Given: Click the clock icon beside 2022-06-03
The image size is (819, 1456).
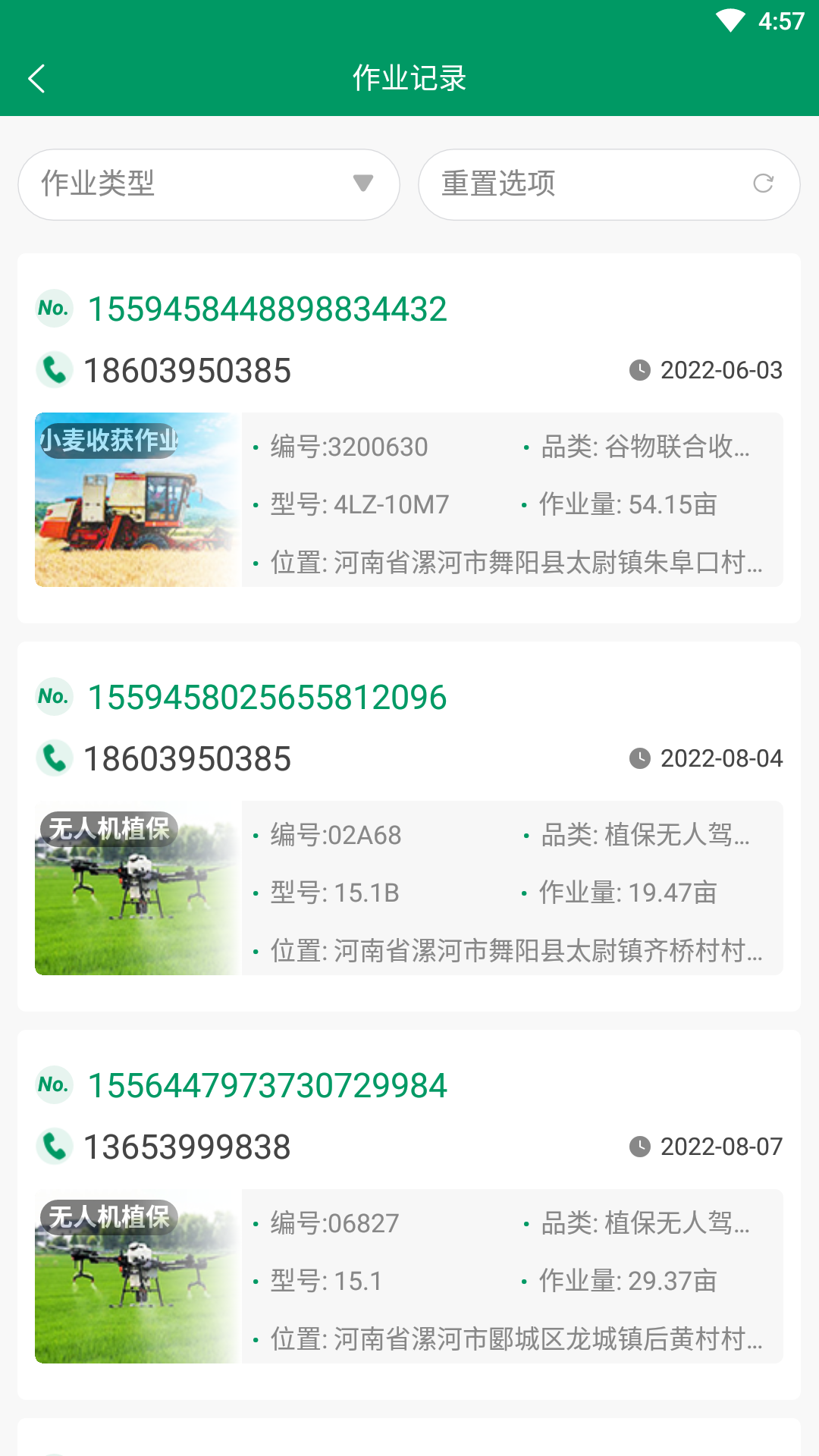Looking at the screenshot, I should click(x=639, y=370).
